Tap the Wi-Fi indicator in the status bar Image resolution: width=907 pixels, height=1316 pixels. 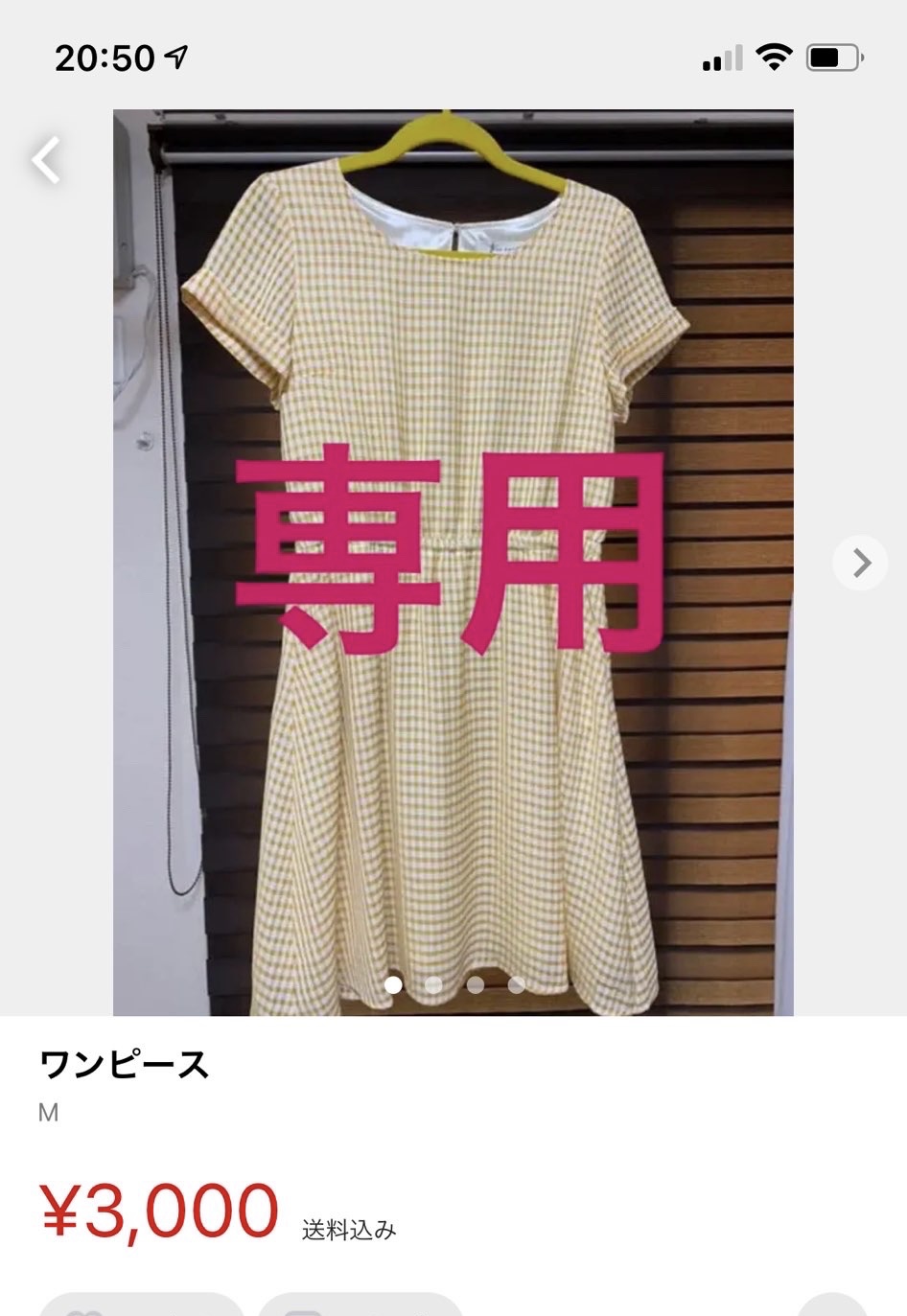[773, 56]
